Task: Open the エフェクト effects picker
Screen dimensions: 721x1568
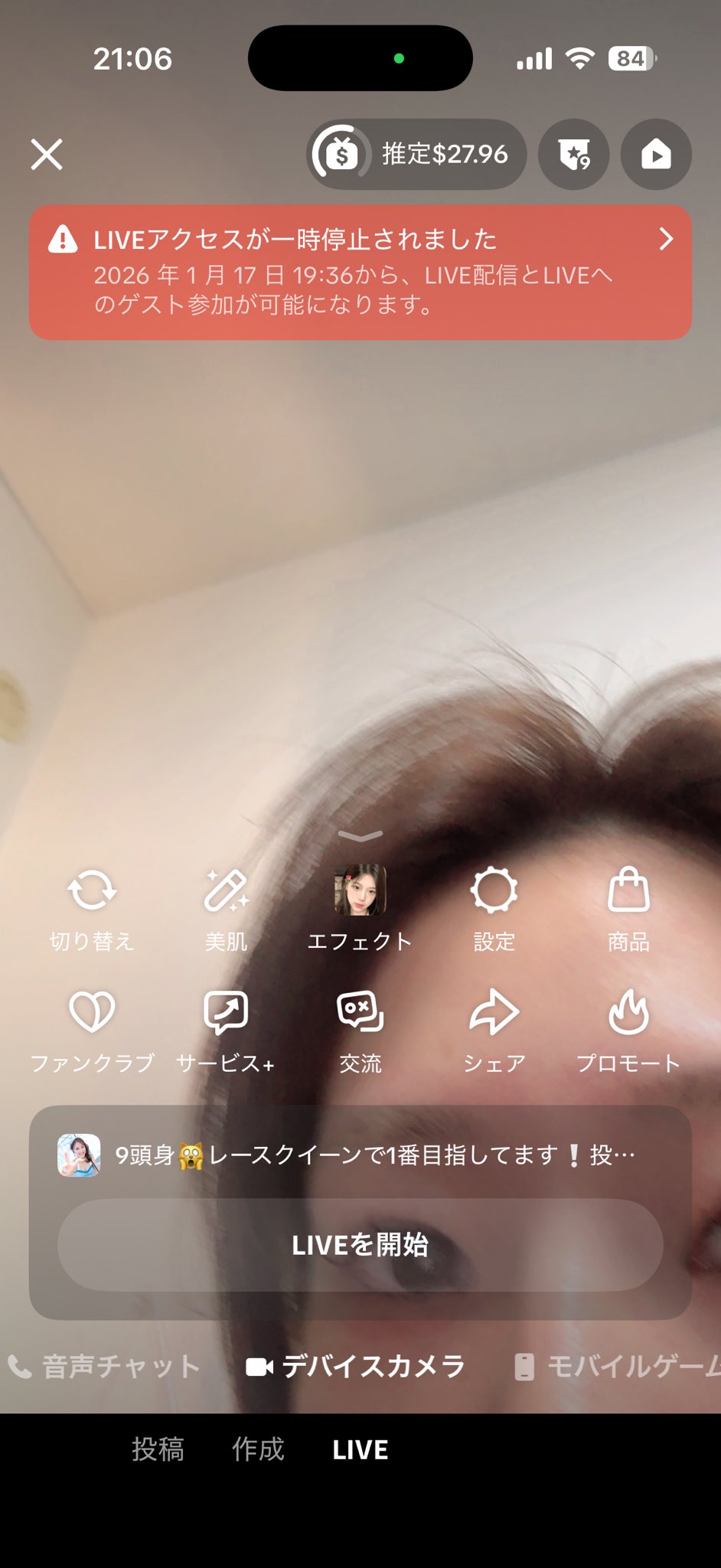Action: point(360,908)
